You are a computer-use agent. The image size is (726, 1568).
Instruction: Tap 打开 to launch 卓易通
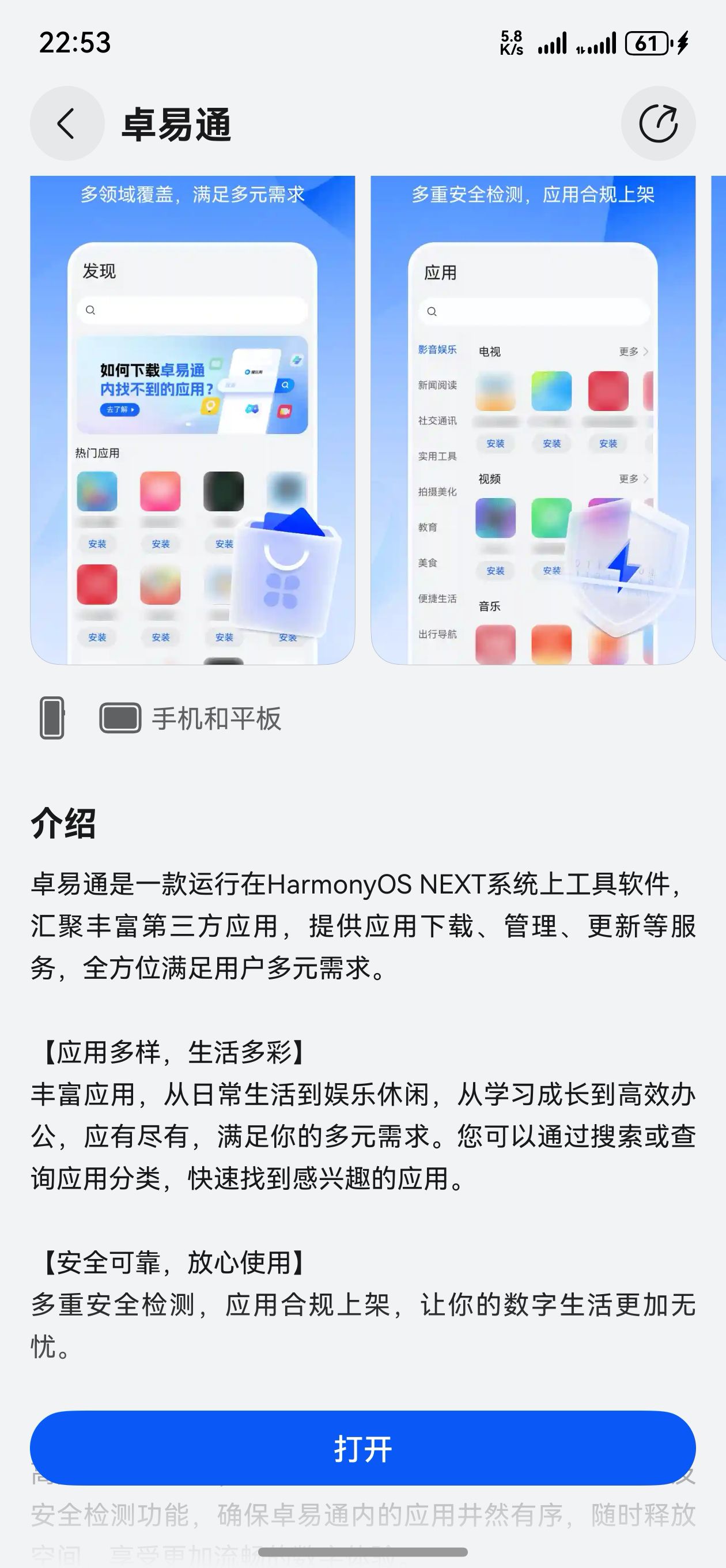362,1448
